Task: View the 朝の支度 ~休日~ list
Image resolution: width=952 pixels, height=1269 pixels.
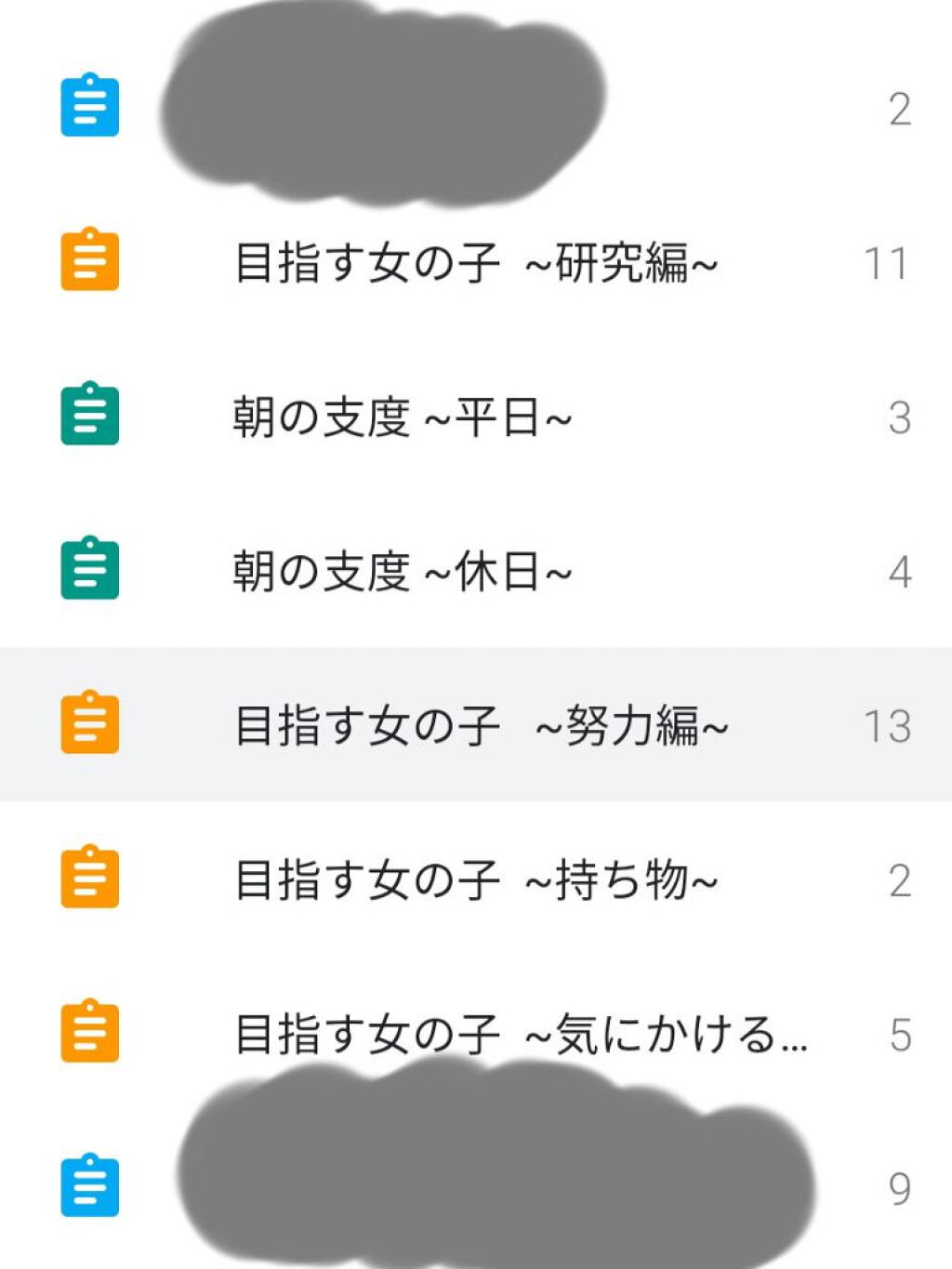Action: (x=402, y=571)
